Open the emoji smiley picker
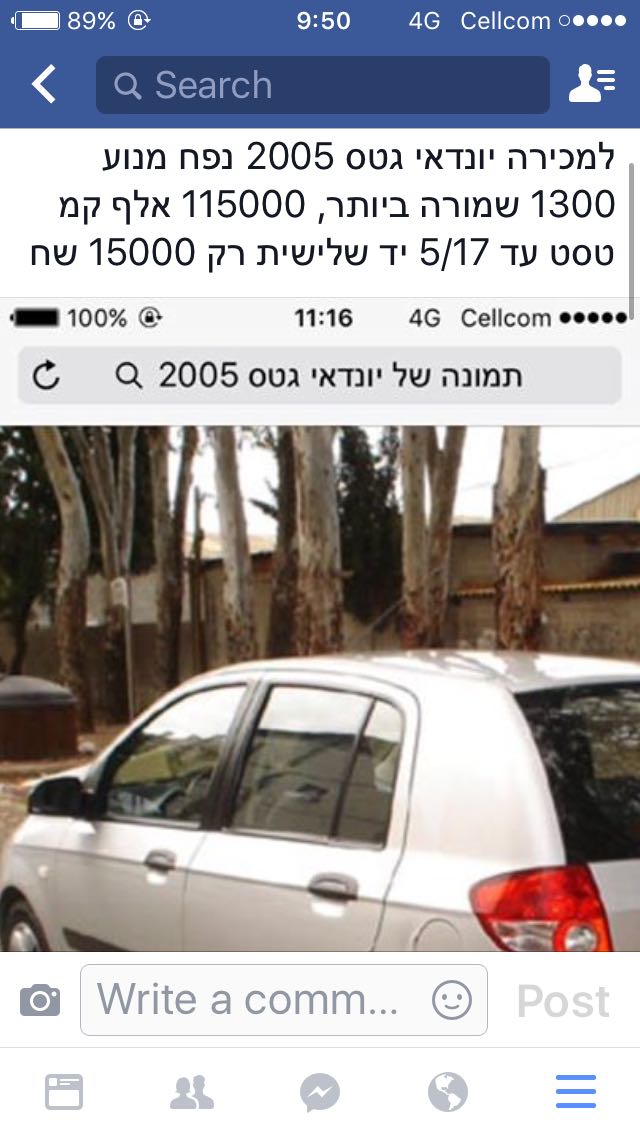Image resolution: width=640 pixels, height=1136 pixels. pyautogui.click(x=452, y=1000)
